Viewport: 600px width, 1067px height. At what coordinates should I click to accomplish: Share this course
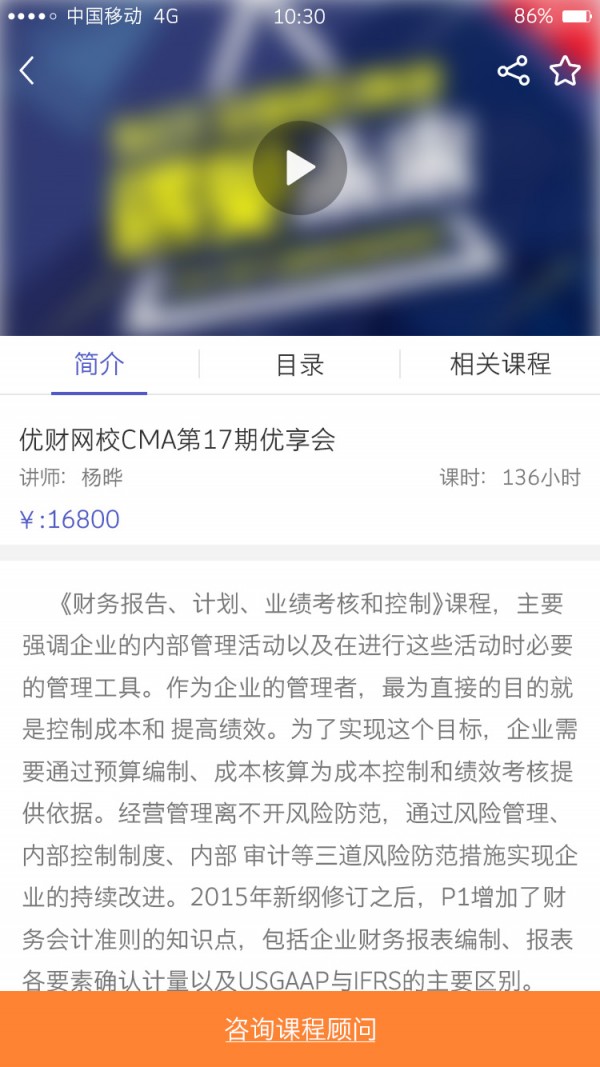point(513,71)
